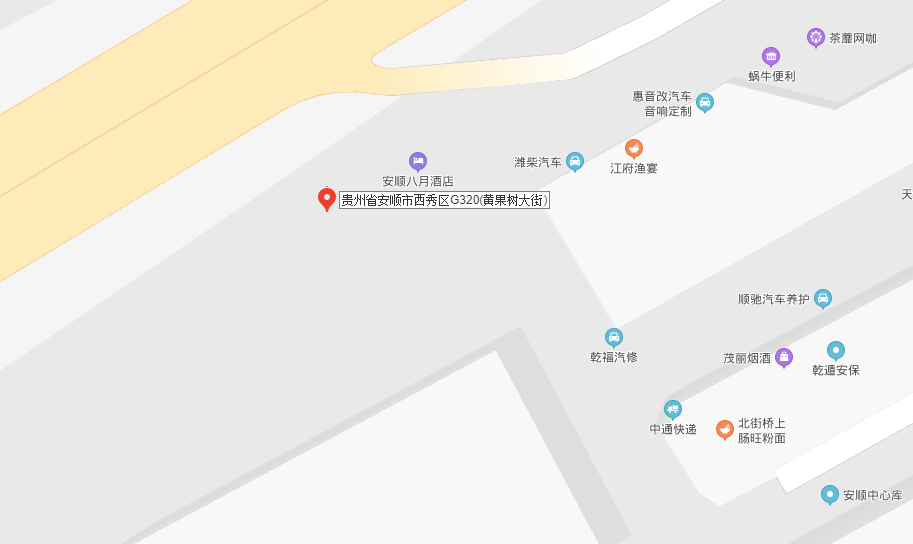The width and height of the screenshot is (913, 544).
Task: Open the 江府渔宴 restaurant marker
Action: [634, 148]
